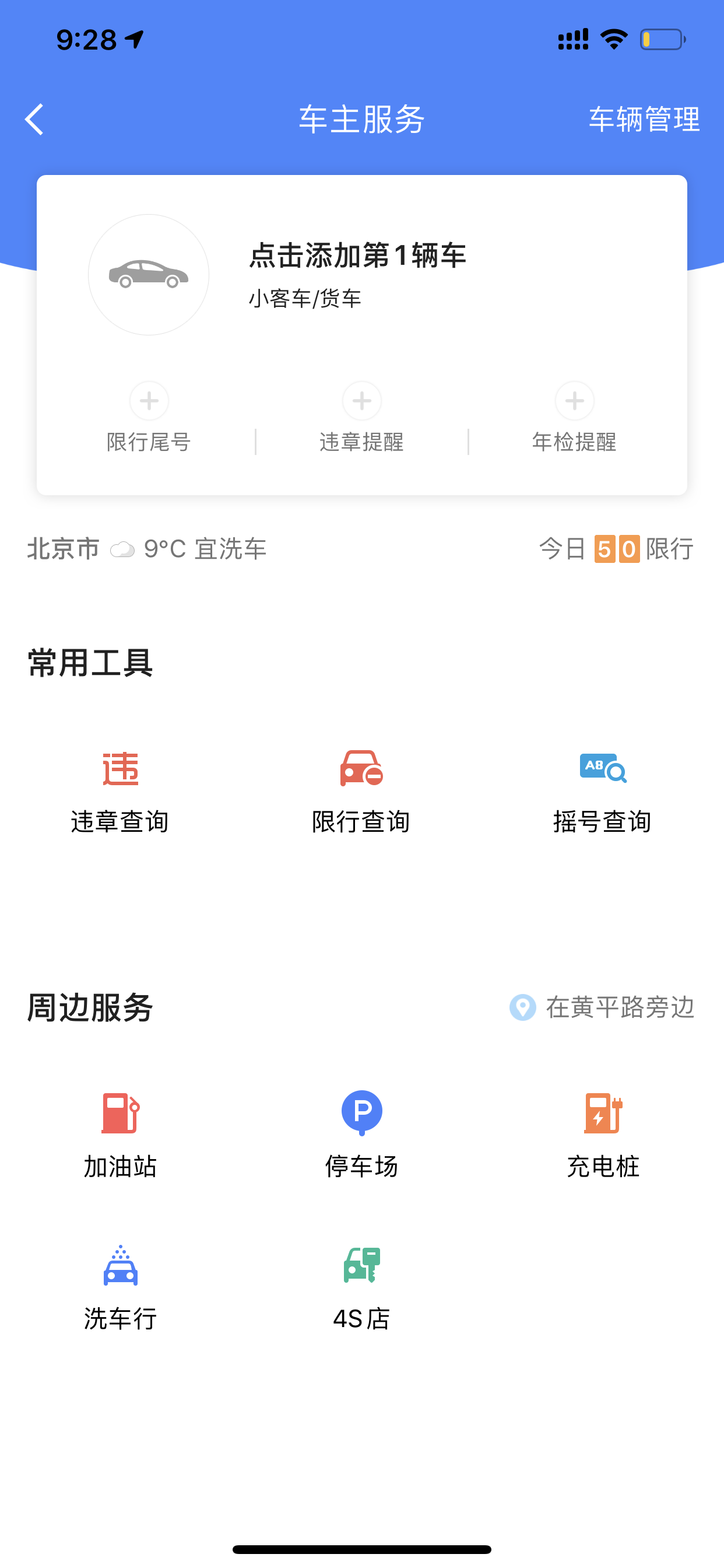The width and height of the screenshot is (724, 1568).
Task: Open 摇号查询 tool
Action: pos(602,793)
